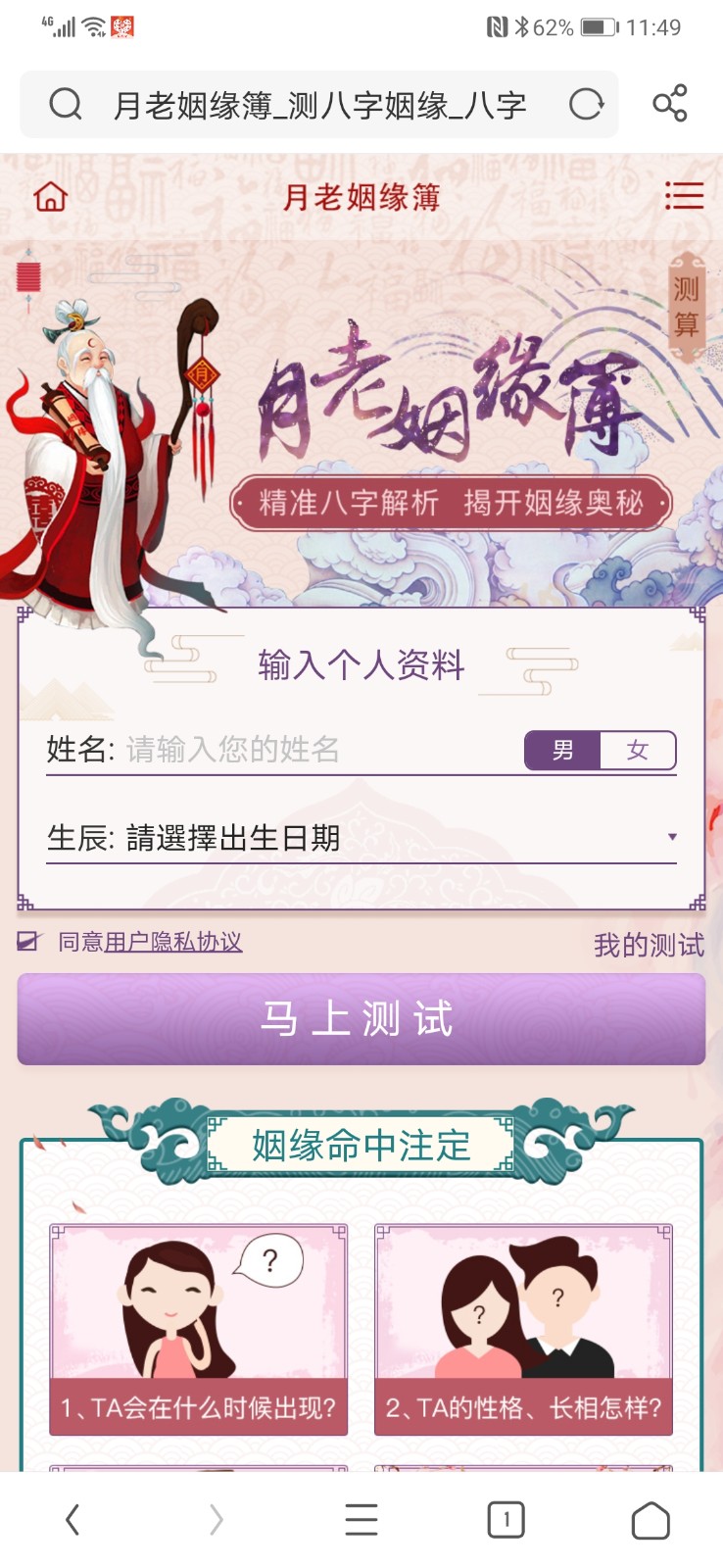Open the tab switcher
Viewport: 723px width, 1568px height.
506,1520
